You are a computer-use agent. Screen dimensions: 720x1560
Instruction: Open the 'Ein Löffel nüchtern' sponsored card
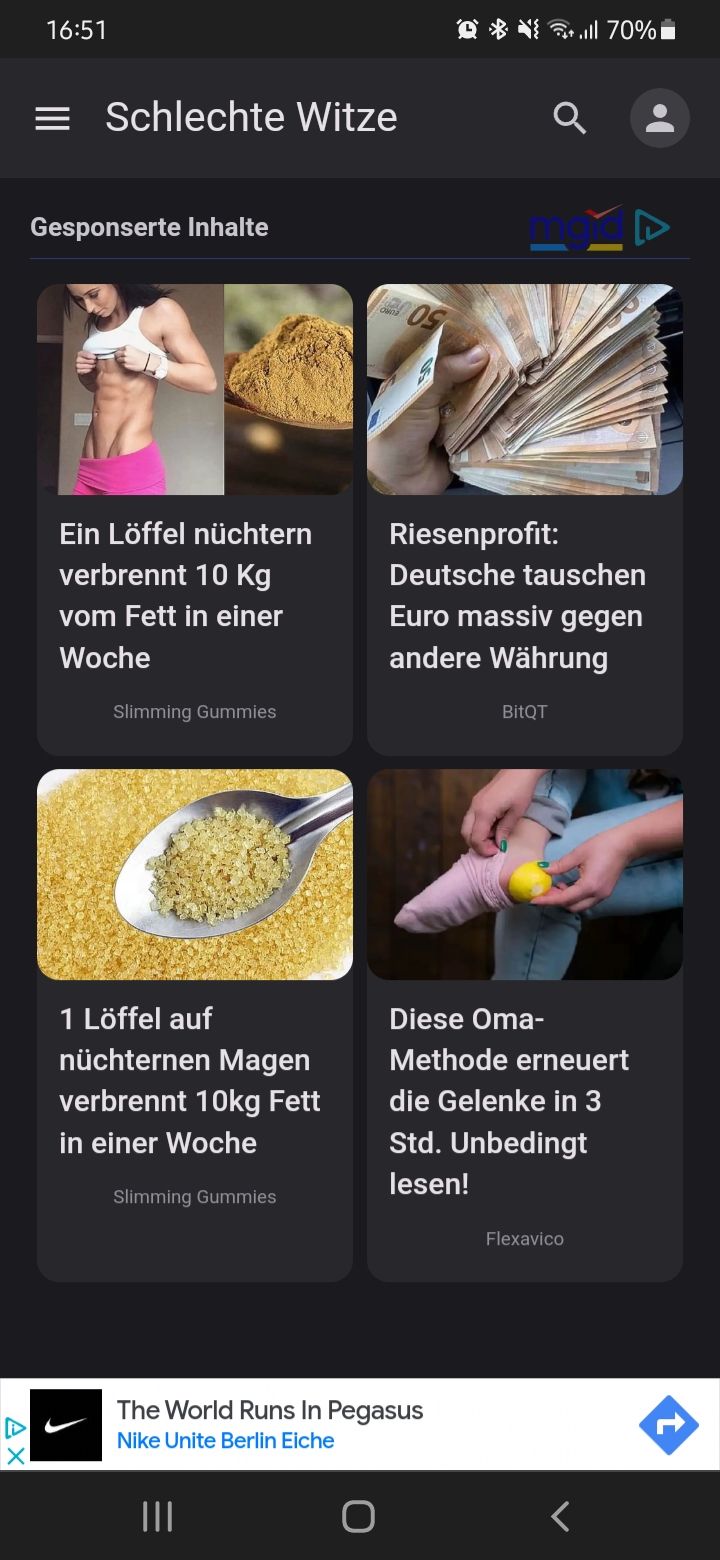[x=195, y=518]
